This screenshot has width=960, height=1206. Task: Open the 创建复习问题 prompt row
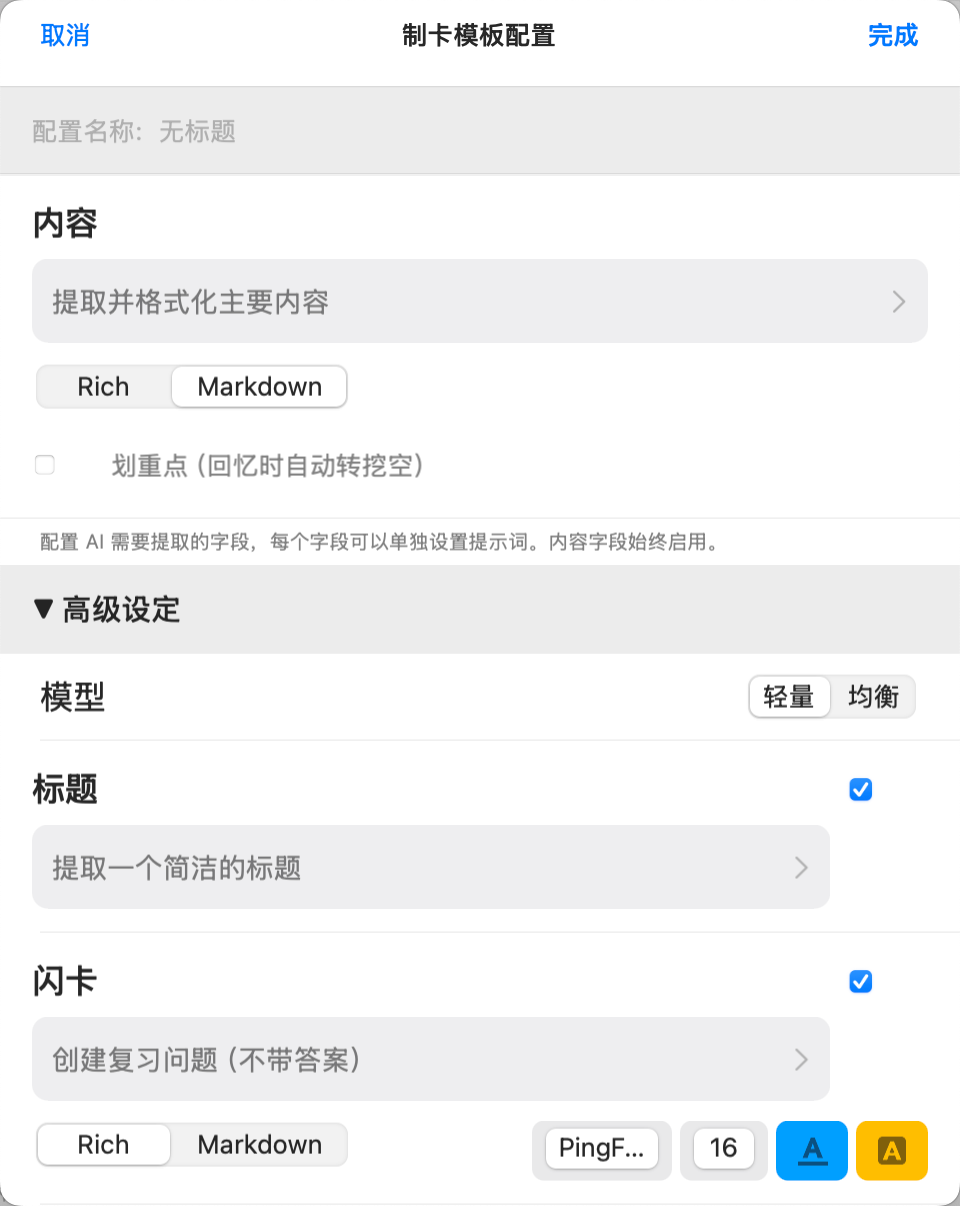click(x=431, y=1059)
